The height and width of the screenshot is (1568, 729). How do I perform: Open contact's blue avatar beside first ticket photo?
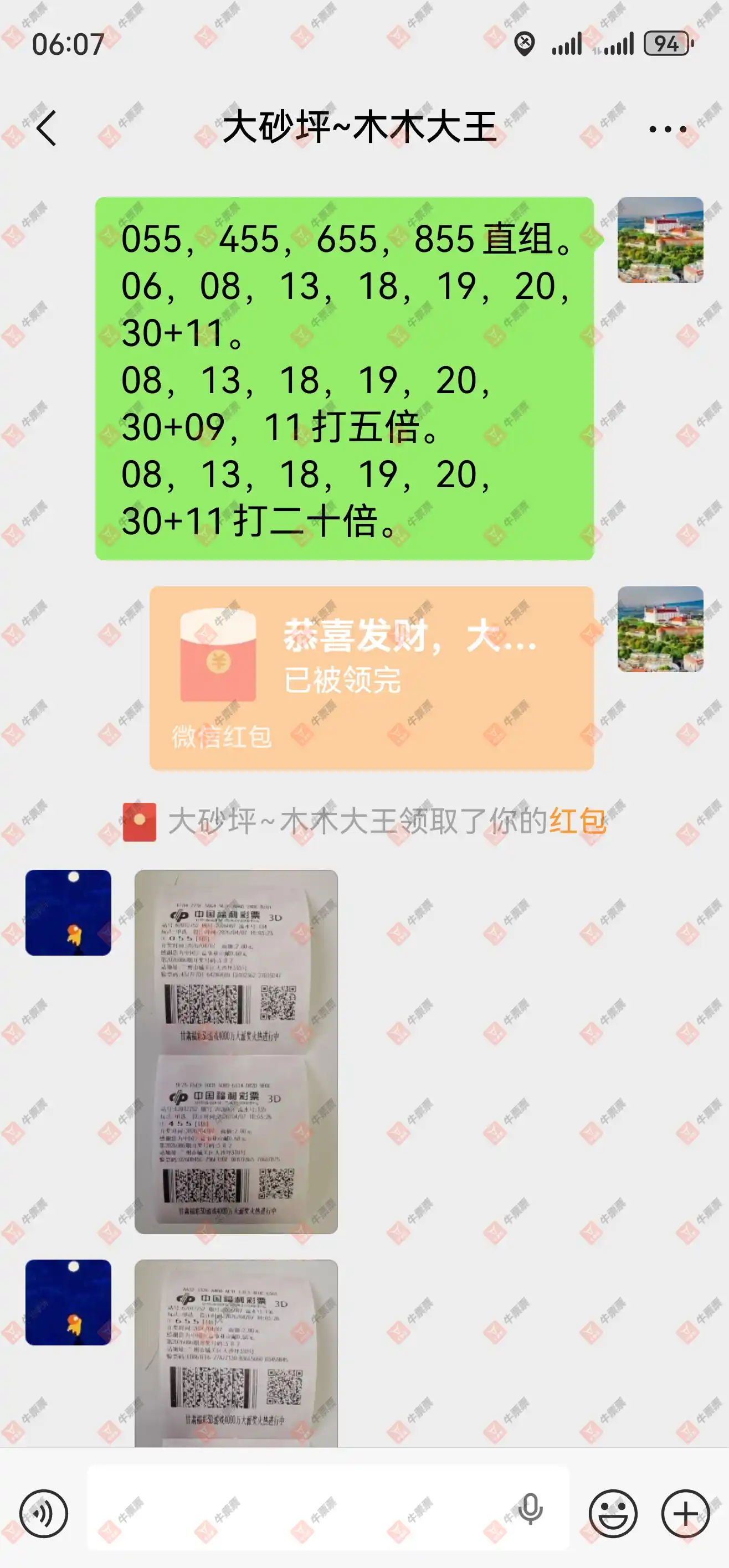pyautogui.click(x=68, y=912)
